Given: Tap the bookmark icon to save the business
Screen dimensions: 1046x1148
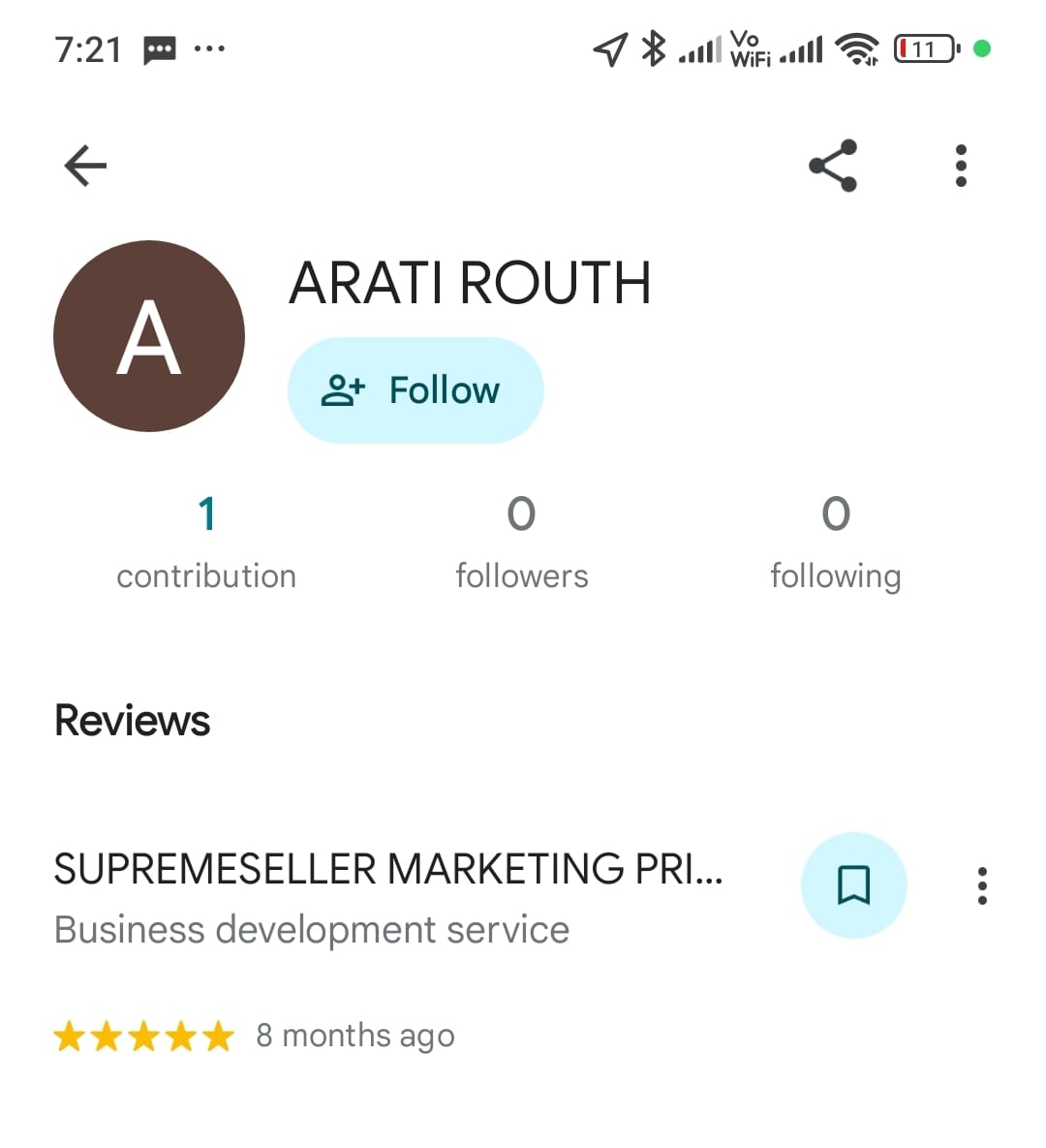Looking at the screenshot, I should [x=853, y=884].
